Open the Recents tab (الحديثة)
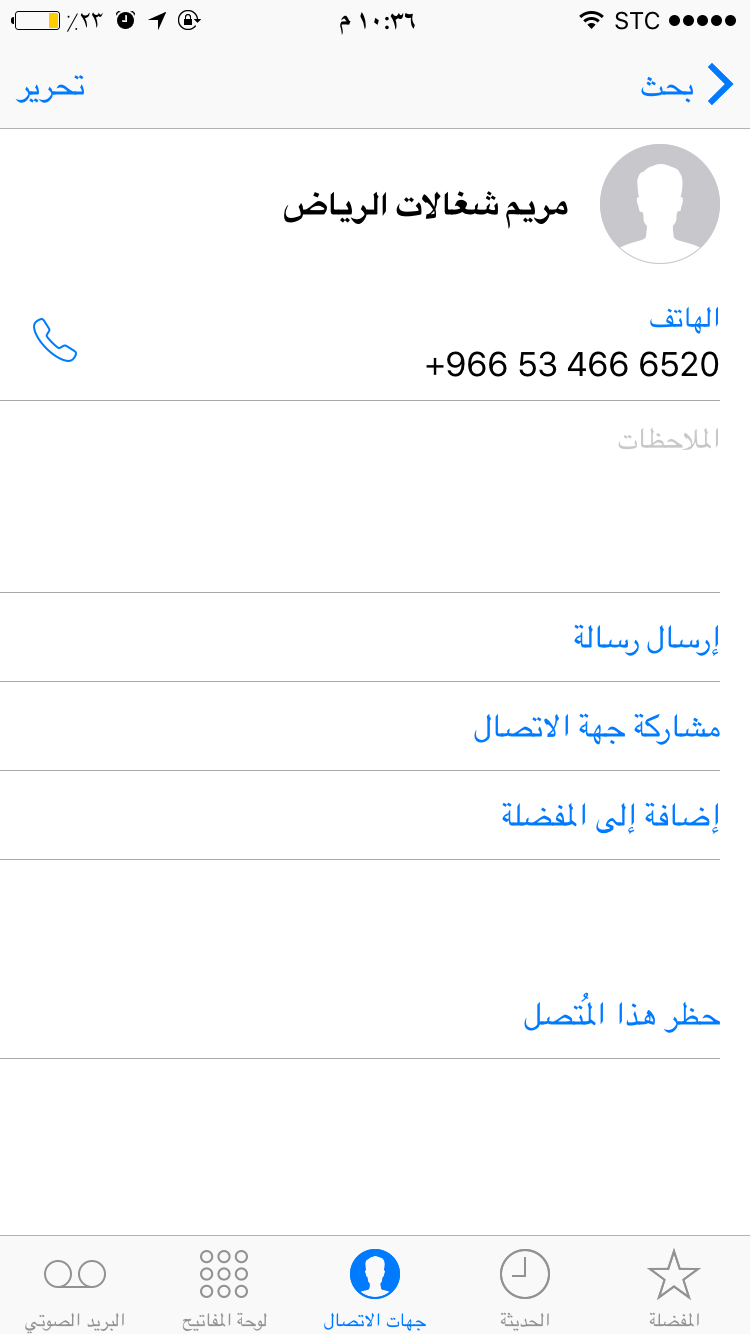Screen dimensions: 750x1334 coord(524,1288)
